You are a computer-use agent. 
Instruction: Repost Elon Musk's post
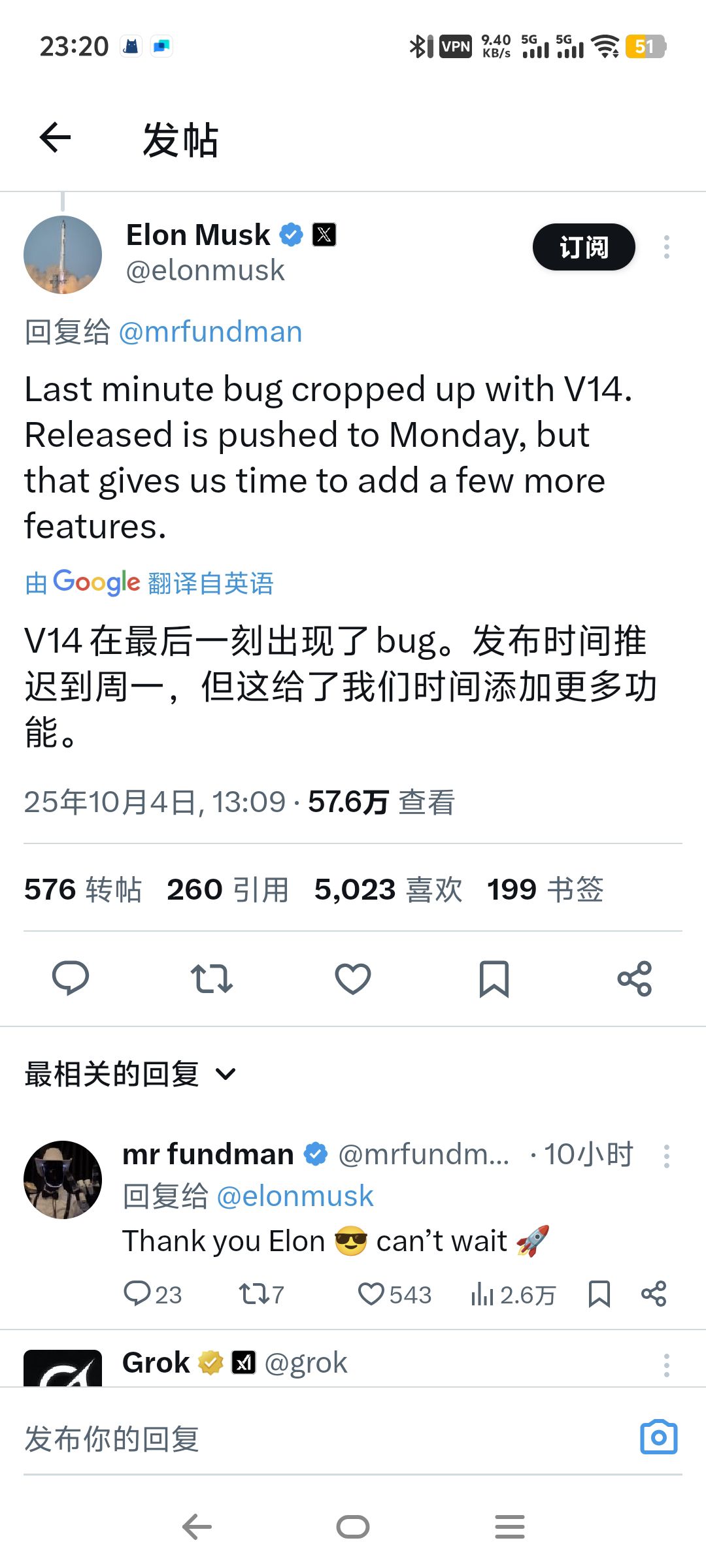[x=211, y=978]
